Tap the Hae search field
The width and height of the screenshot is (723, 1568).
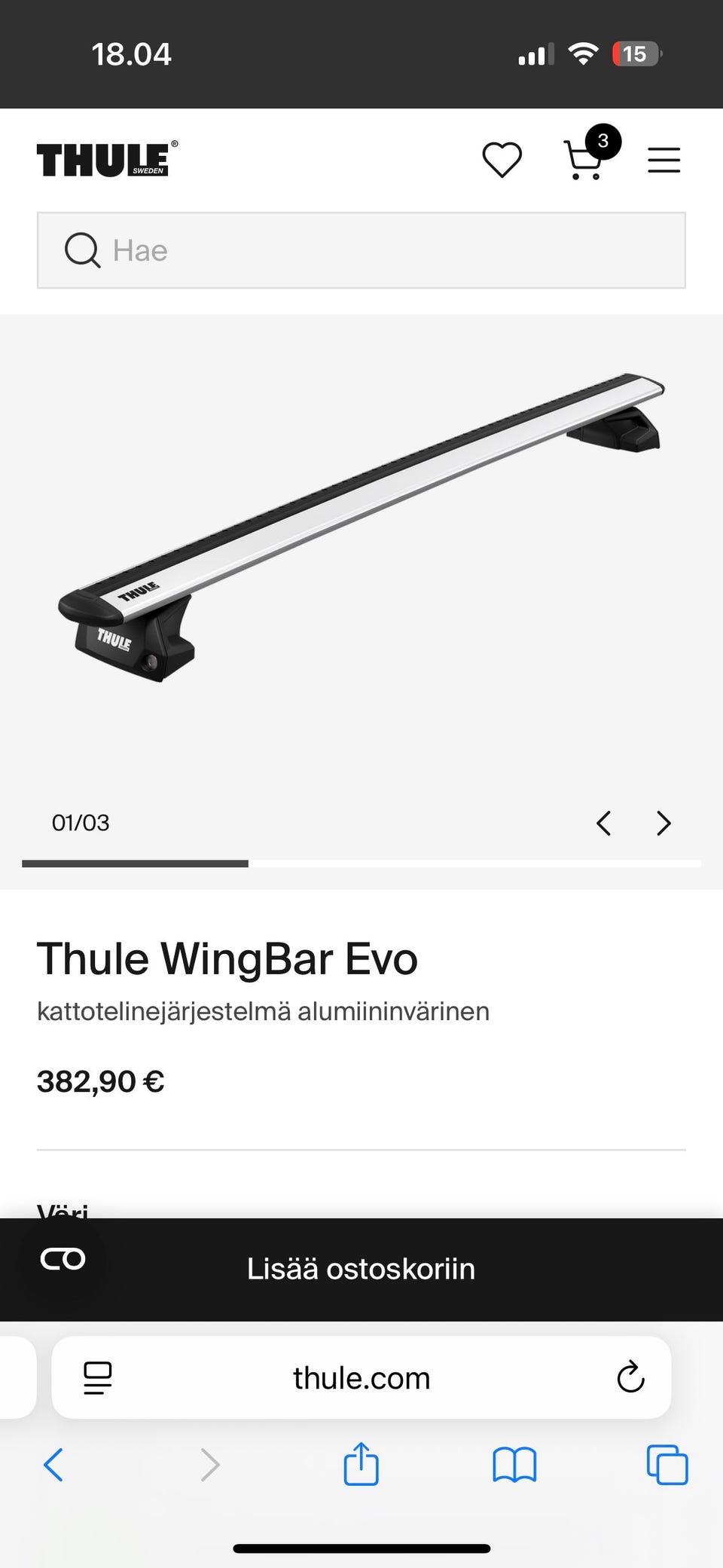361,250
